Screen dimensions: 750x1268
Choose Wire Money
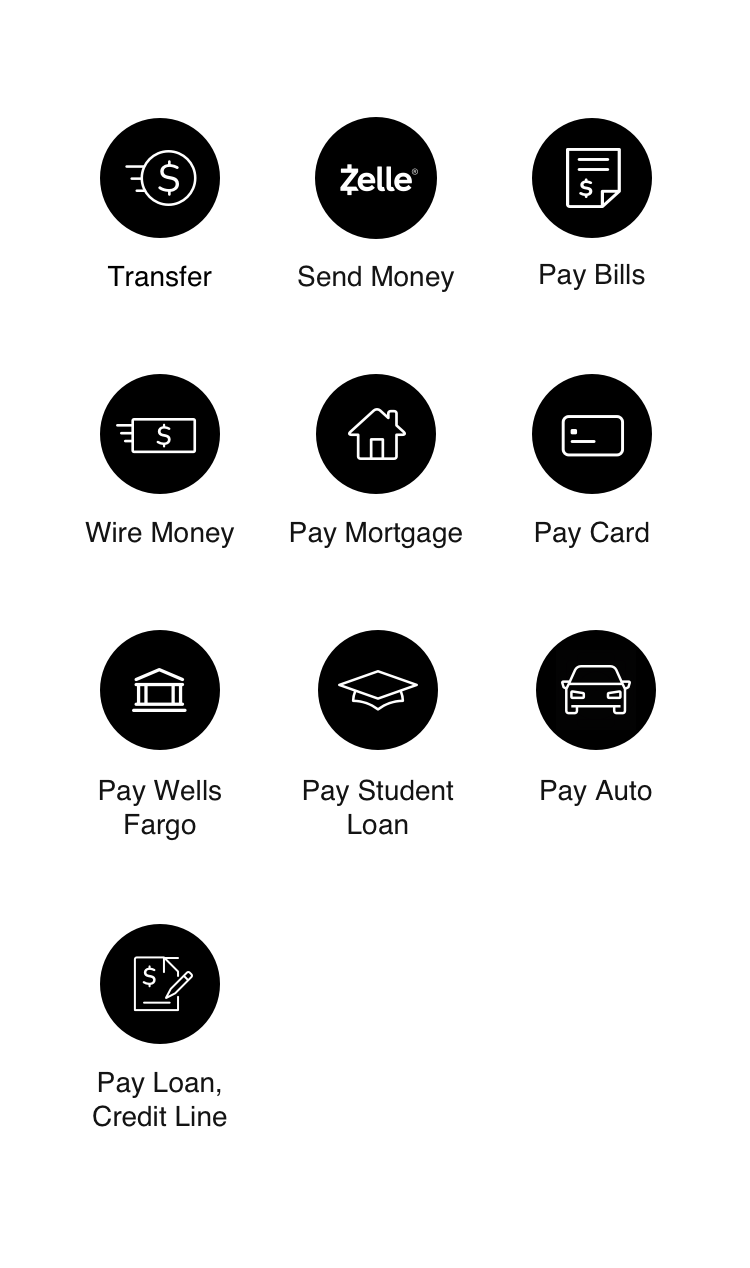coord(160,435)
